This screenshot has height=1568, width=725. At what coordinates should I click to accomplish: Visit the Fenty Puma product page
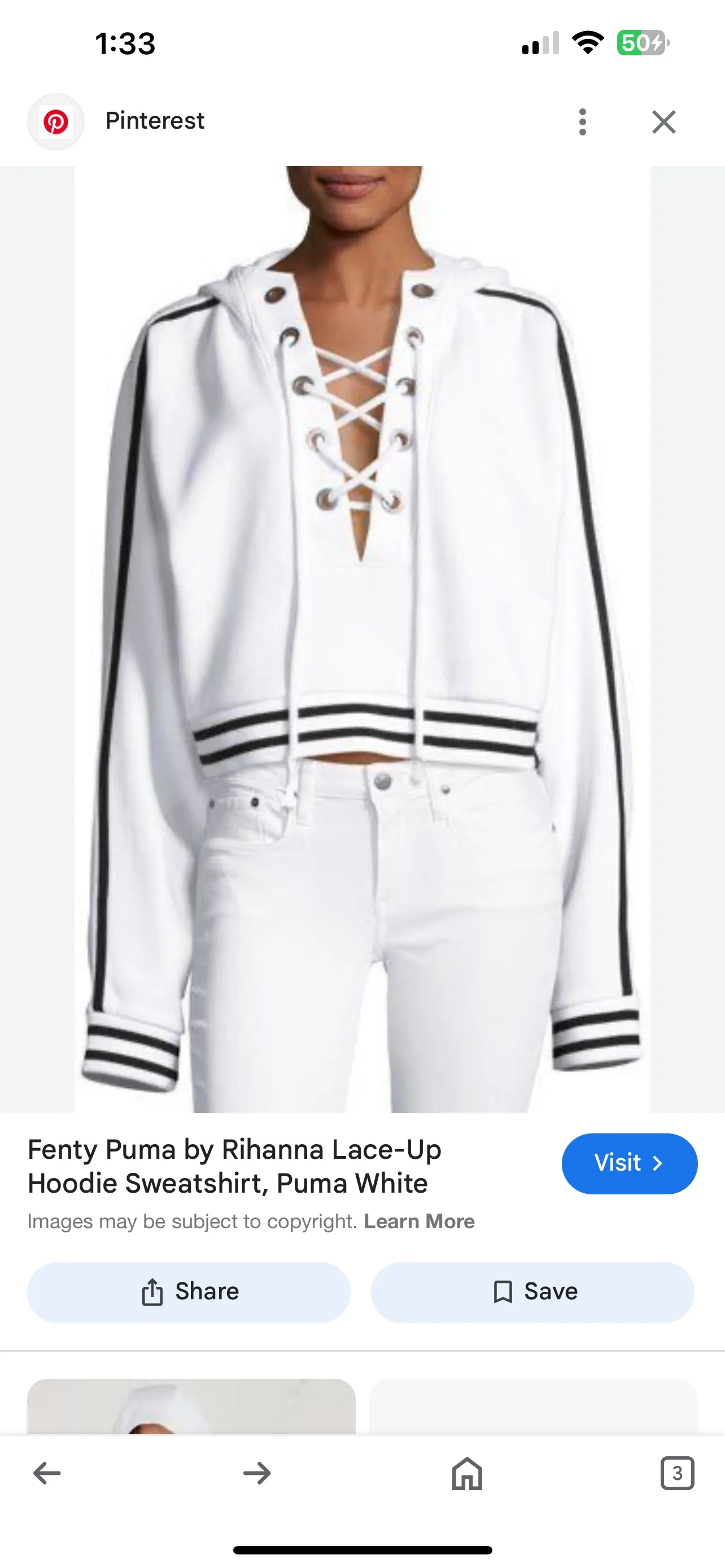(630, 1163)
